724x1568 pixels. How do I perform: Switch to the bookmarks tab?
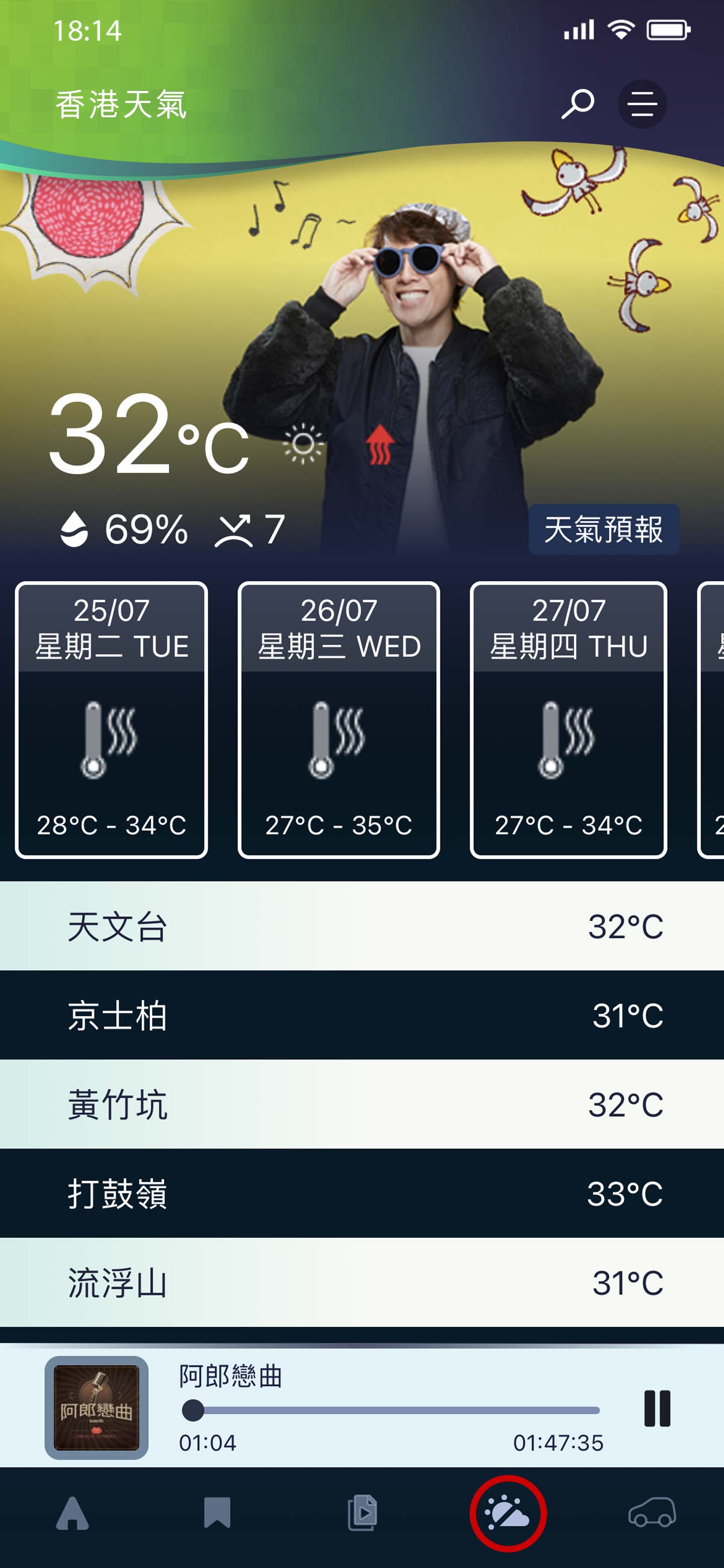pyautogui.click(x=217, y=1513)
